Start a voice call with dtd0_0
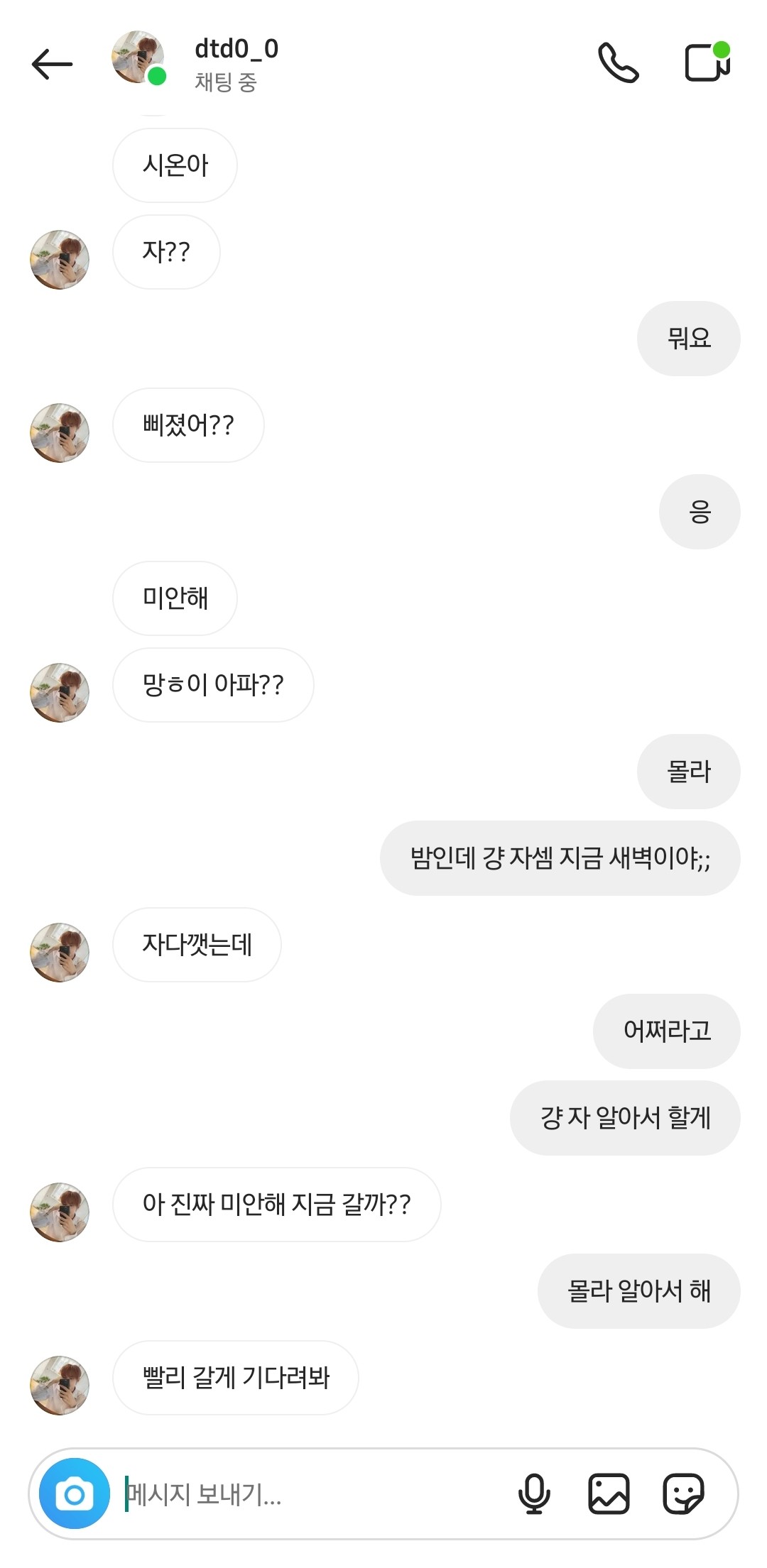The height and width of the screenshot is (1568, 767). click(x=618, y=63)
